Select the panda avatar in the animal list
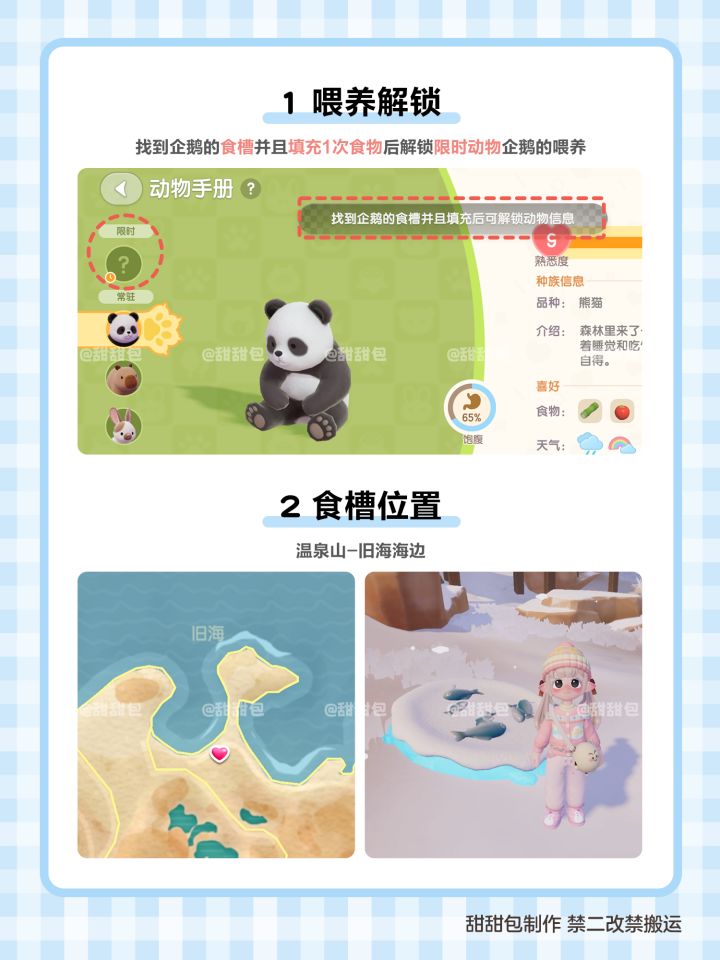 123,330
